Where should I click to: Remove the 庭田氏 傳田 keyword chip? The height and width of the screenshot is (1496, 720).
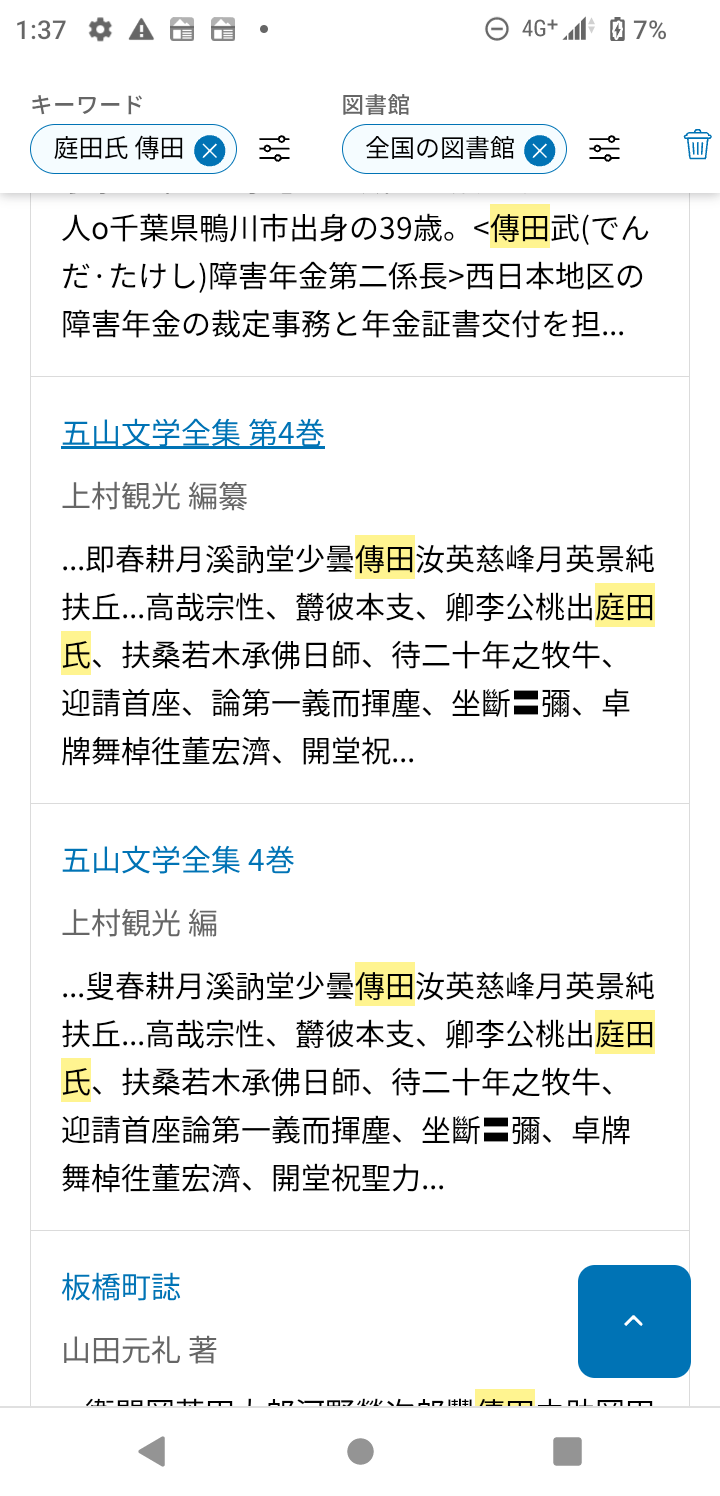[209, 150]
